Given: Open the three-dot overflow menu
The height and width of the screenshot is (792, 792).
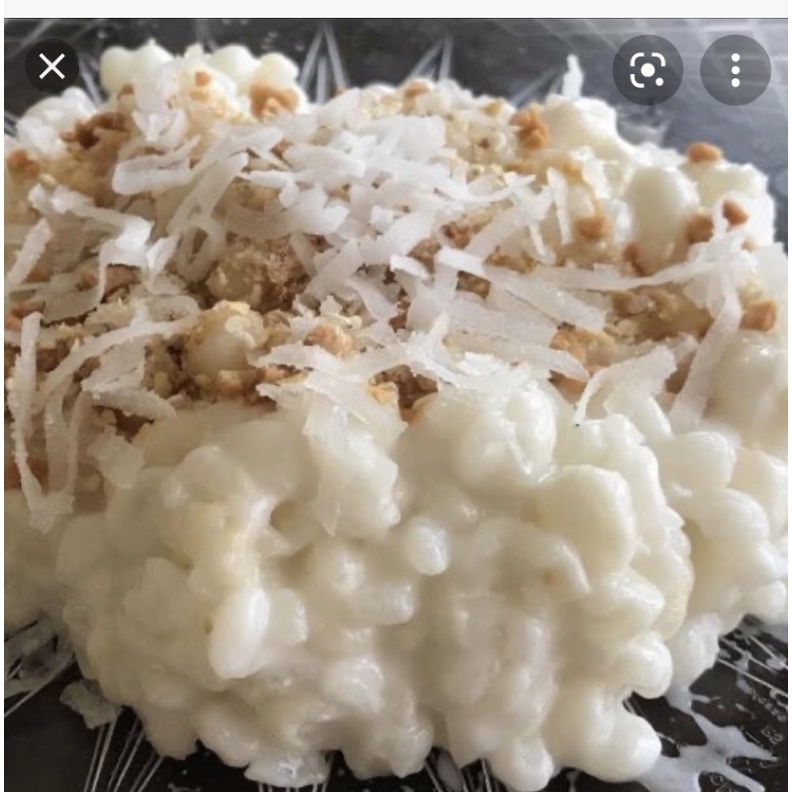Looking at the screenshot, I should point(735,70).
